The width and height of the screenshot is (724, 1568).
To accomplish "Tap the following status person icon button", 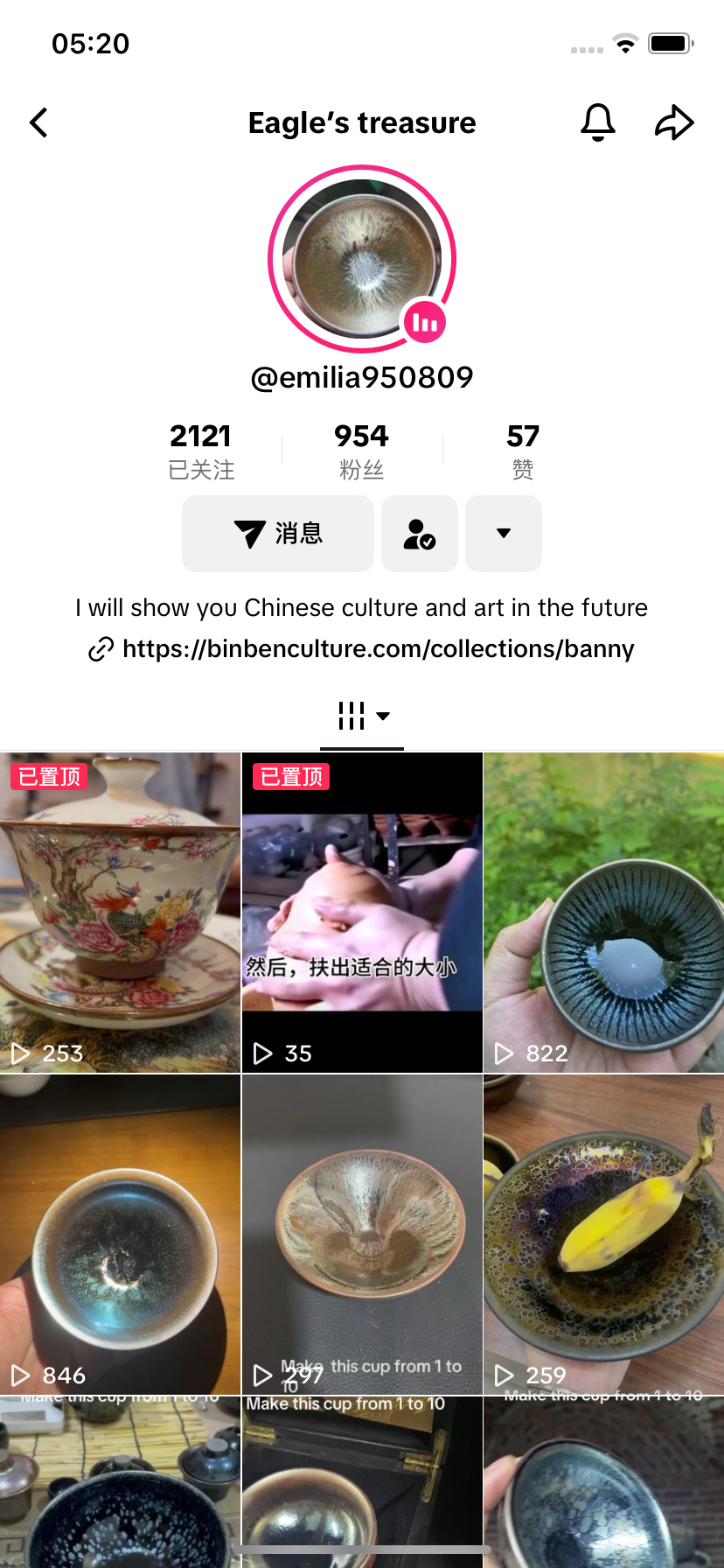I will 420,534.
